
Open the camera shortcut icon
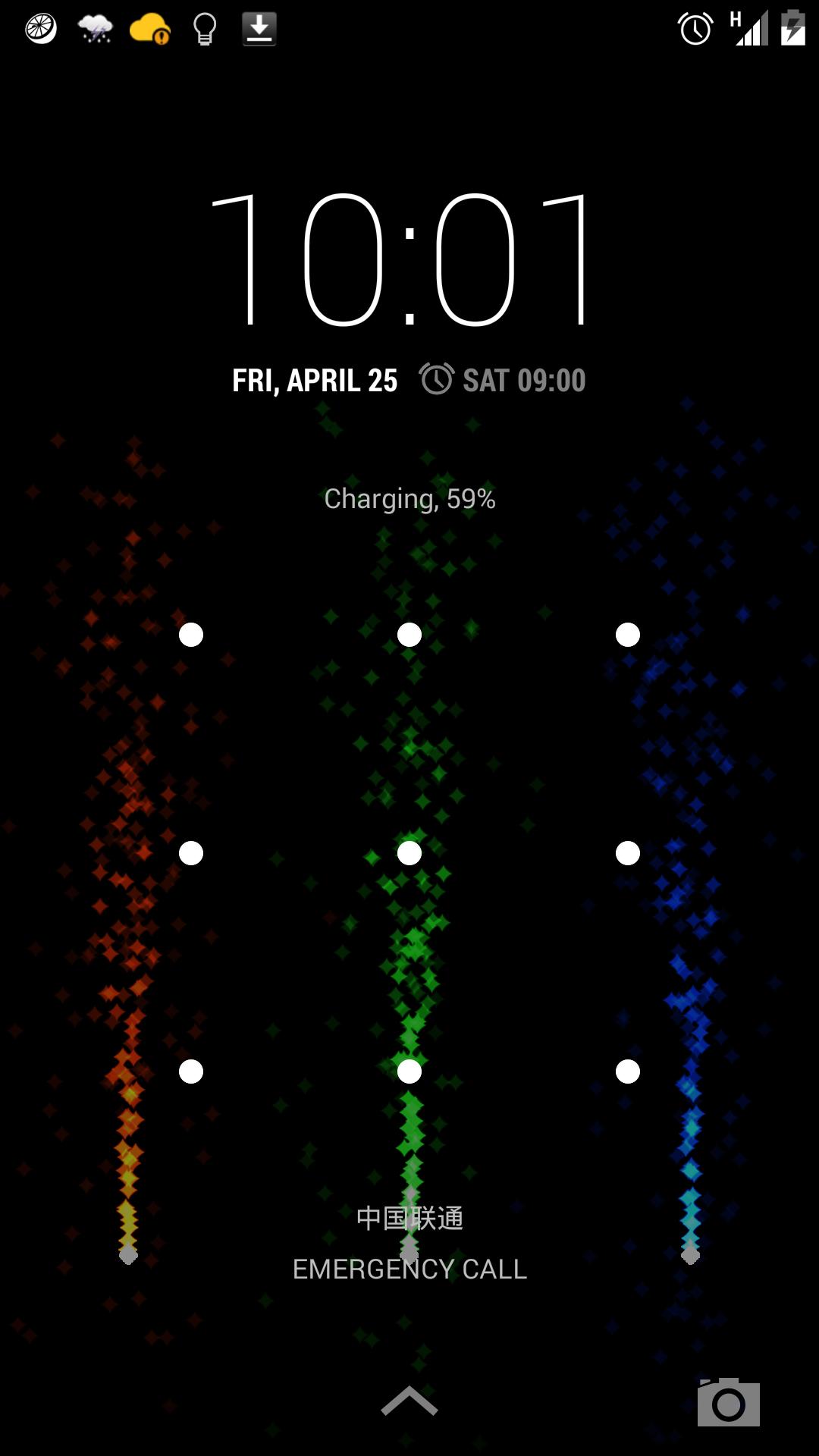[x=728, y=1404]
